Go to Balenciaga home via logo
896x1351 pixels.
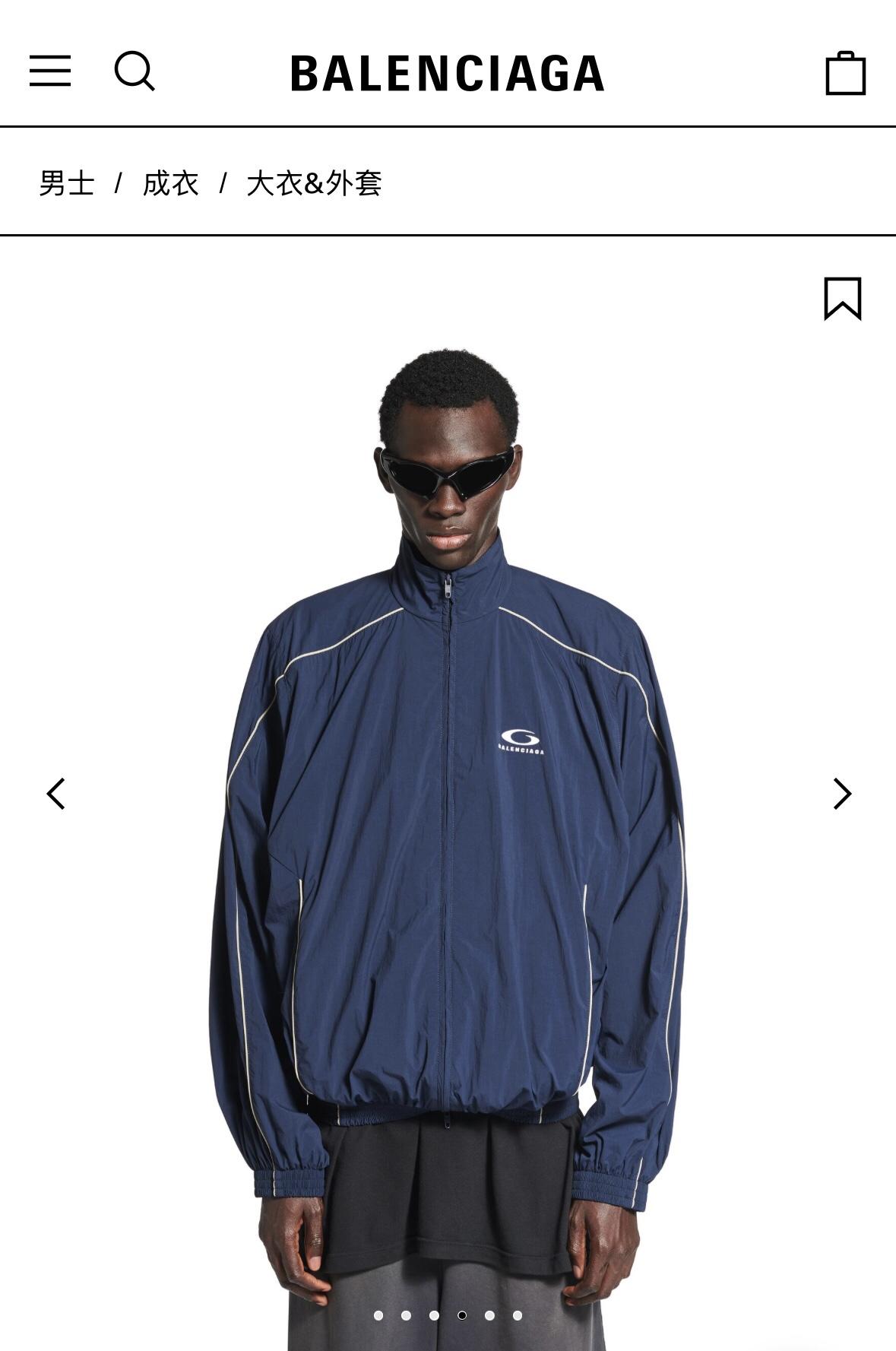coord(447,74)
